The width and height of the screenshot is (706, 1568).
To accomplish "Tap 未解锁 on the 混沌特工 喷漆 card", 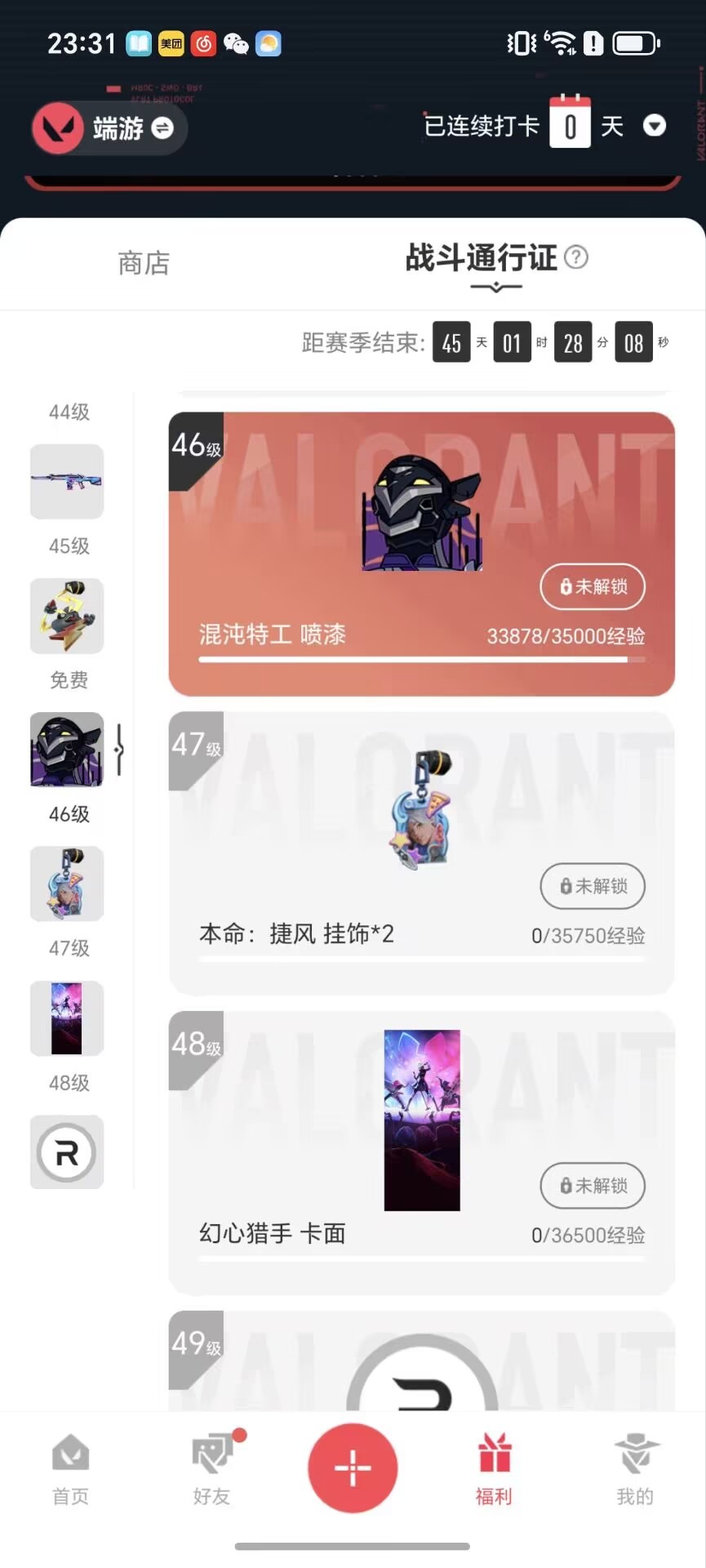I will tap(593, 586).
